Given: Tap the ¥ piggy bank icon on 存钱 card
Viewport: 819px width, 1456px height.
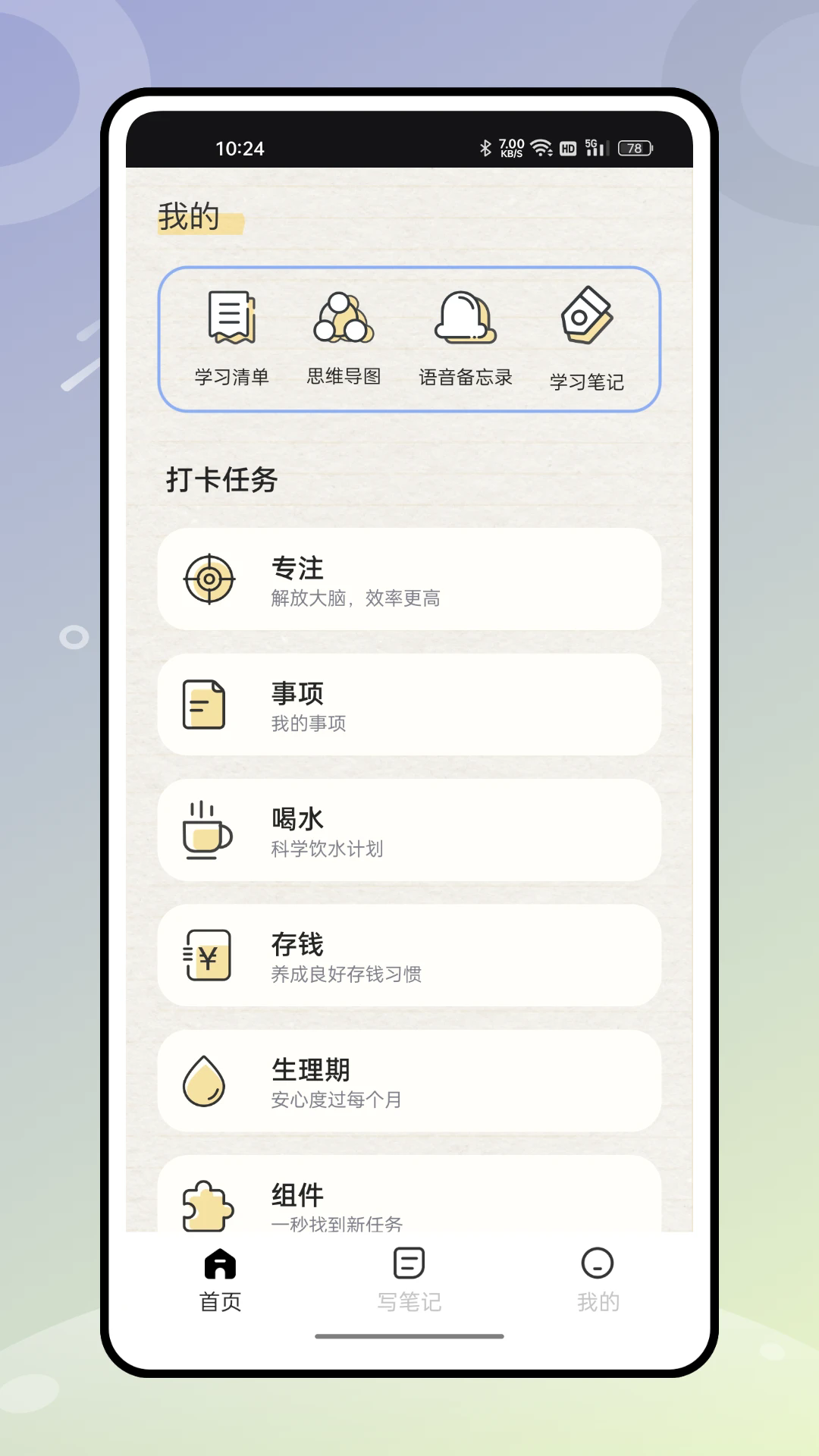Looking at the screenshot, I should (x=206, y=956).
